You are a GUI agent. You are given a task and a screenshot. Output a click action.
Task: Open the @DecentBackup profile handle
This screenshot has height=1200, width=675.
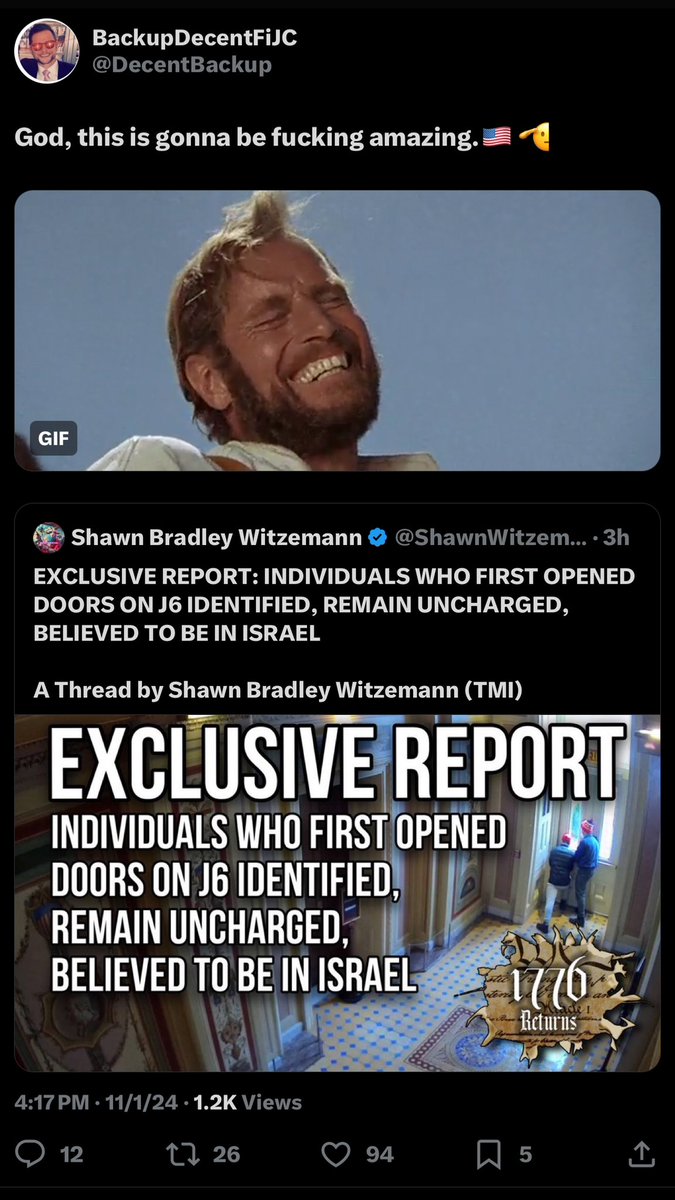pos(181,65)
